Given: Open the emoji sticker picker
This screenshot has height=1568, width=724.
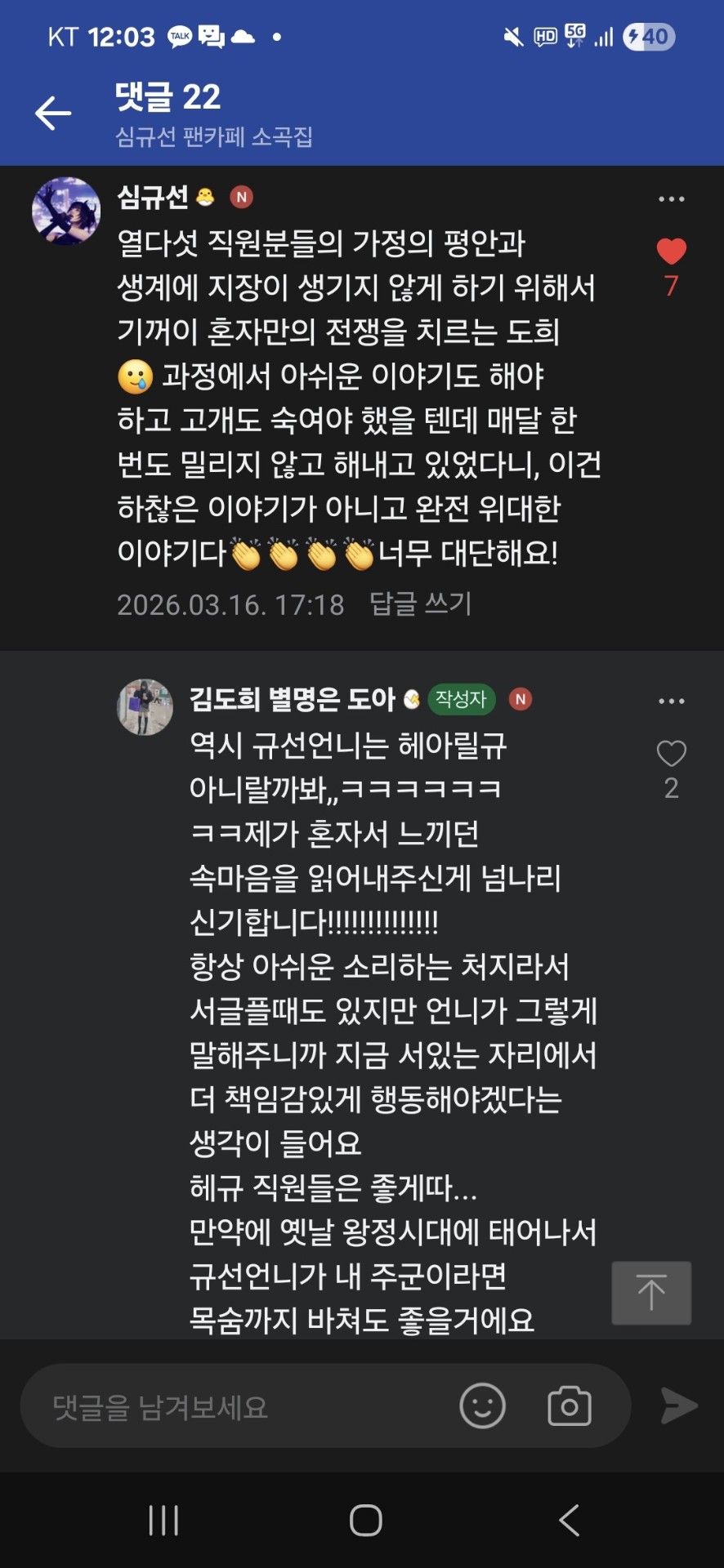Looking at the screenshot, I should pyautogui.click(x=482, y=1405).
